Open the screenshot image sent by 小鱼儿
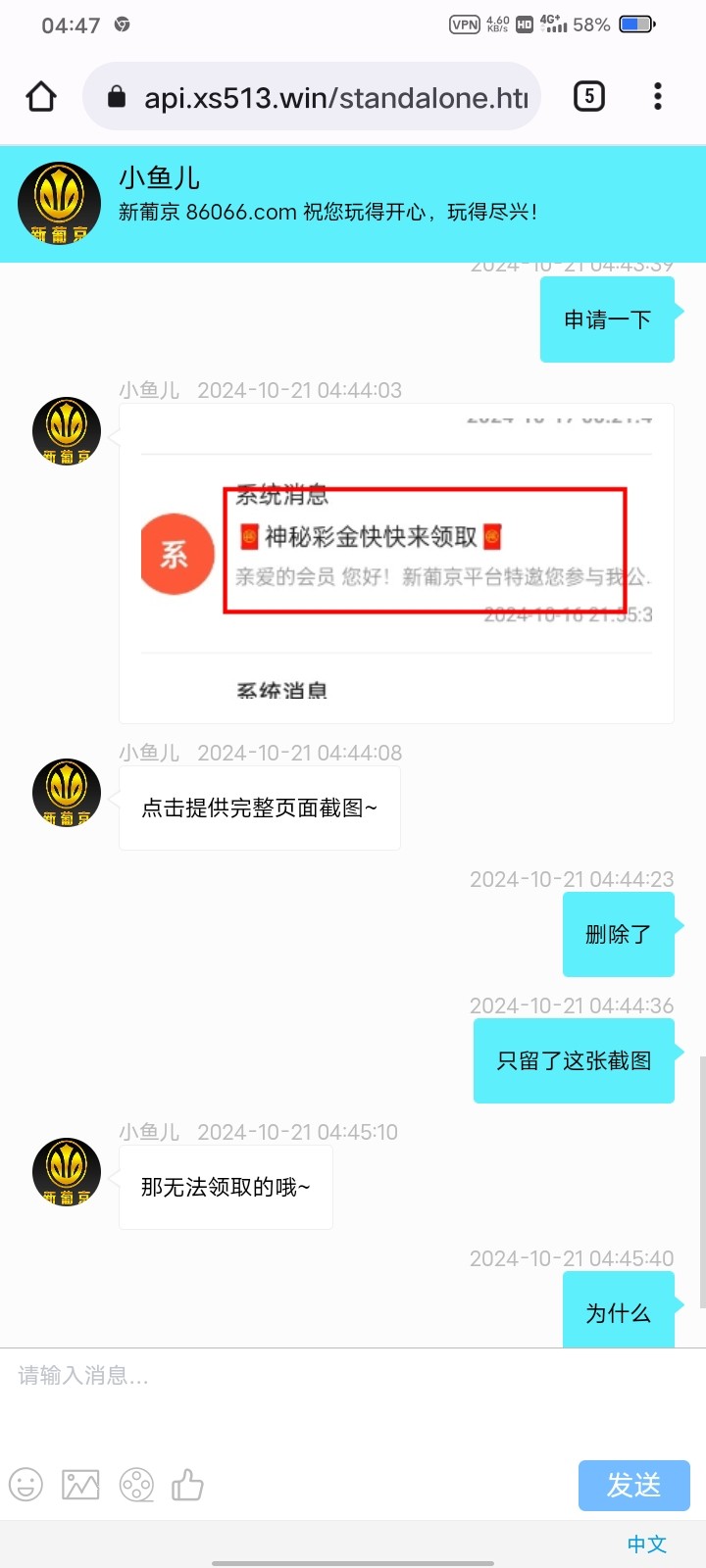 (x=396, y=563)
